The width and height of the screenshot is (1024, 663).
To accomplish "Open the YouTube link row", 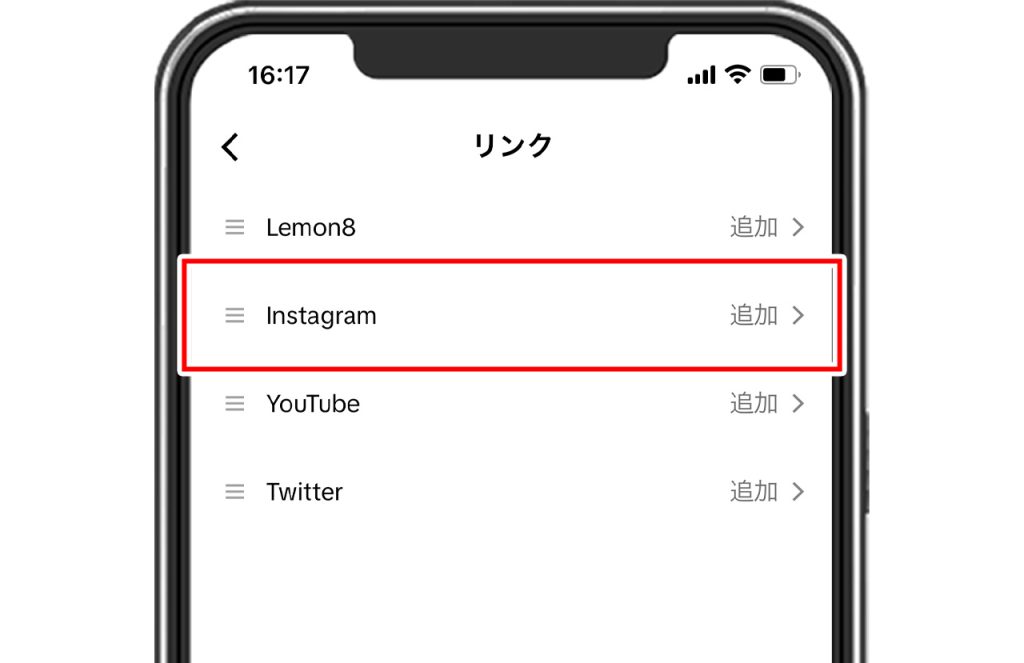I will point(512,404).
